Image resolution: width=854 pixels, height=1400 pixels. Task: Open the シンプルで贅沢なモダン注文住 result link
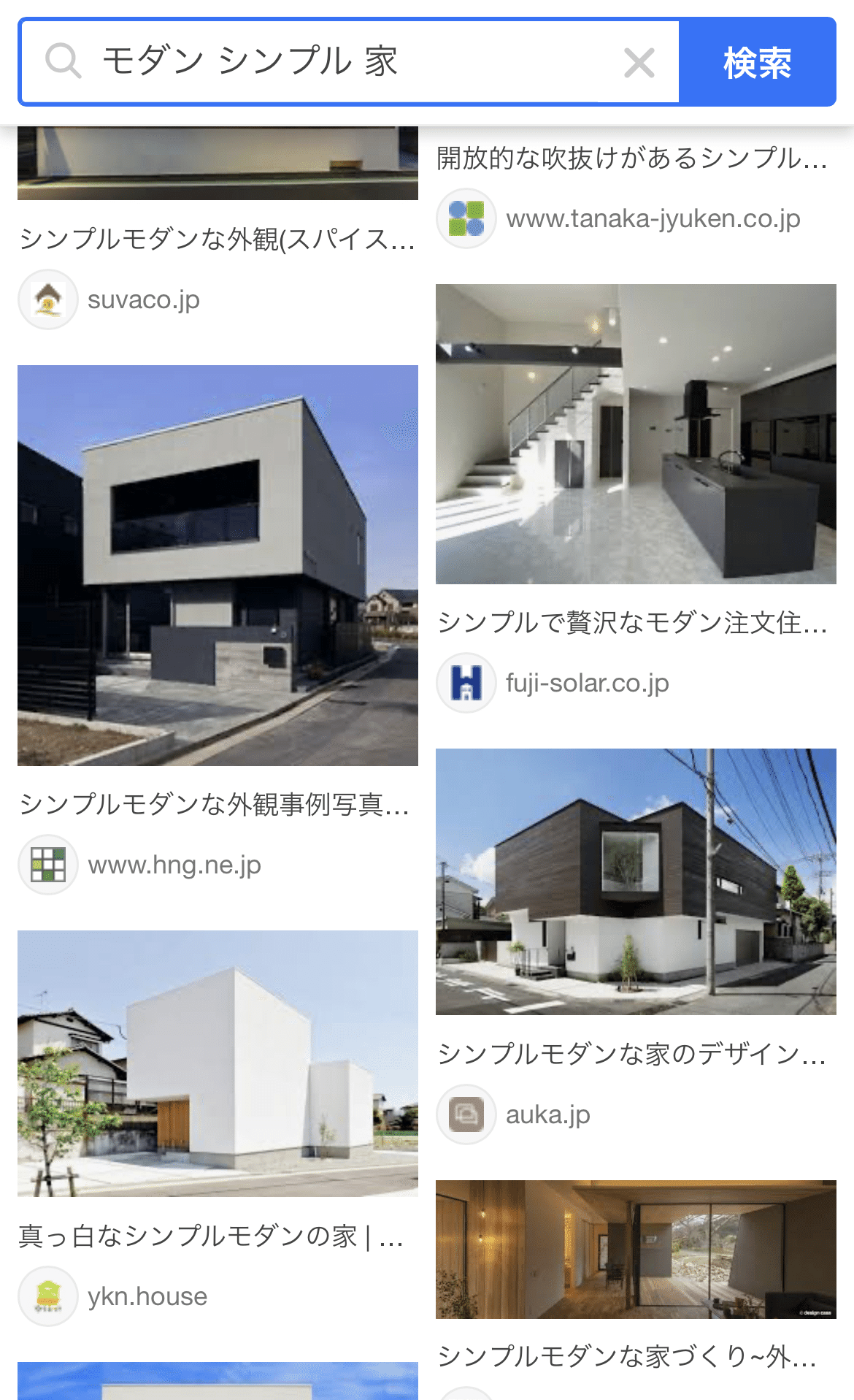click(x=631, y=622)
